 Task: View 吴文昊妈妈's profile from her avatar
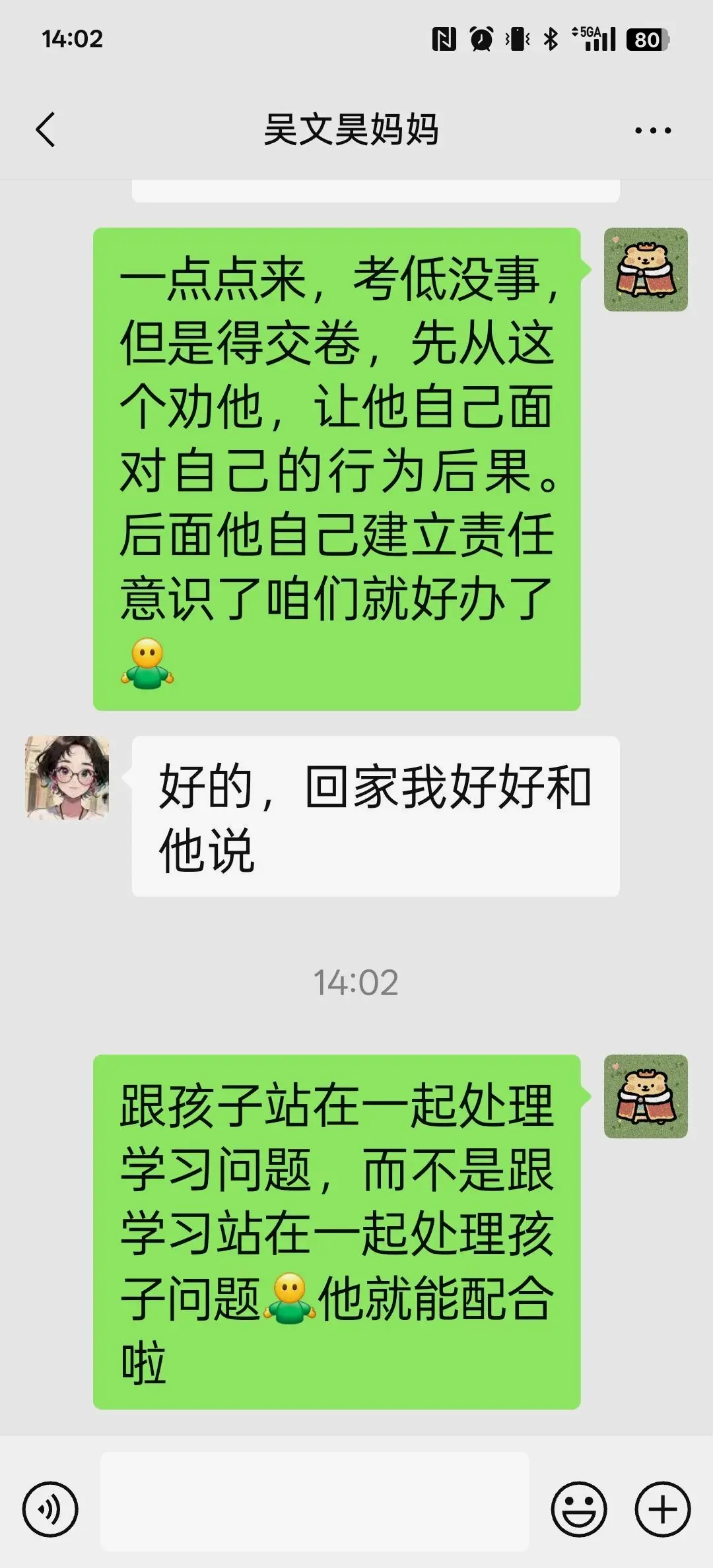[67, 777]
